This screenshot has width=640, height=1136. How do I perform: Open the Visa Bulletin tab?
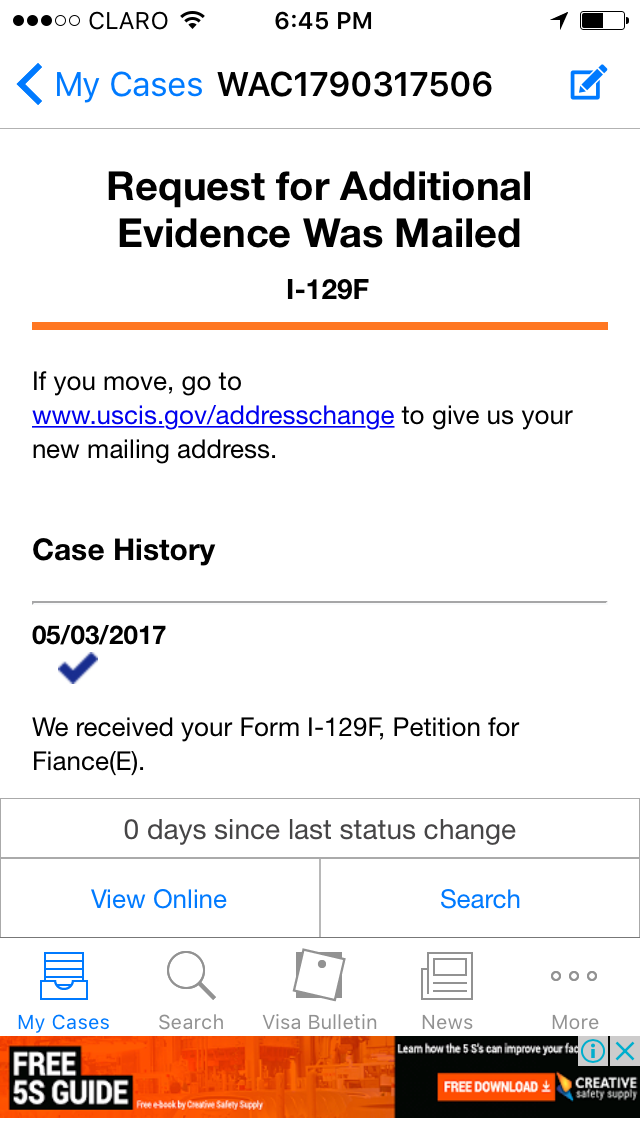(320, 992)
